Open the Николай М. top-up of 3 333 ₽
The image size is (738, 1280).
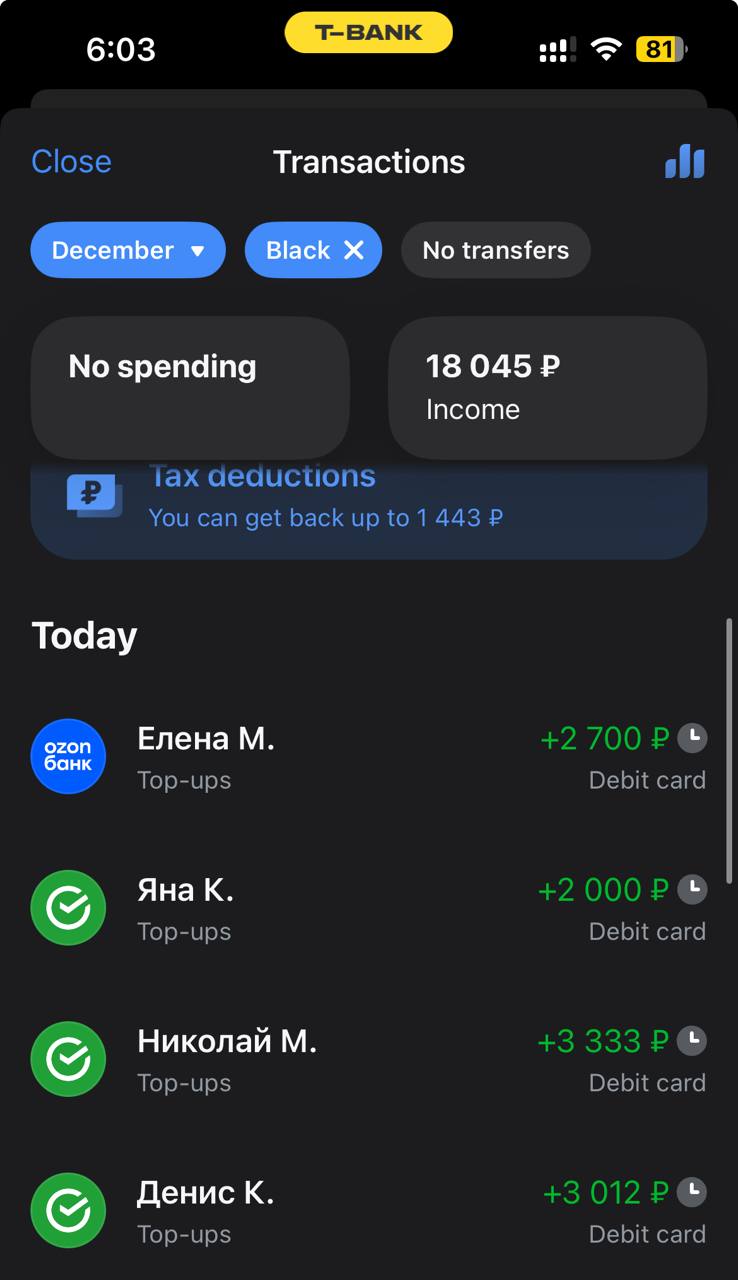click(x=368, y=1060)
